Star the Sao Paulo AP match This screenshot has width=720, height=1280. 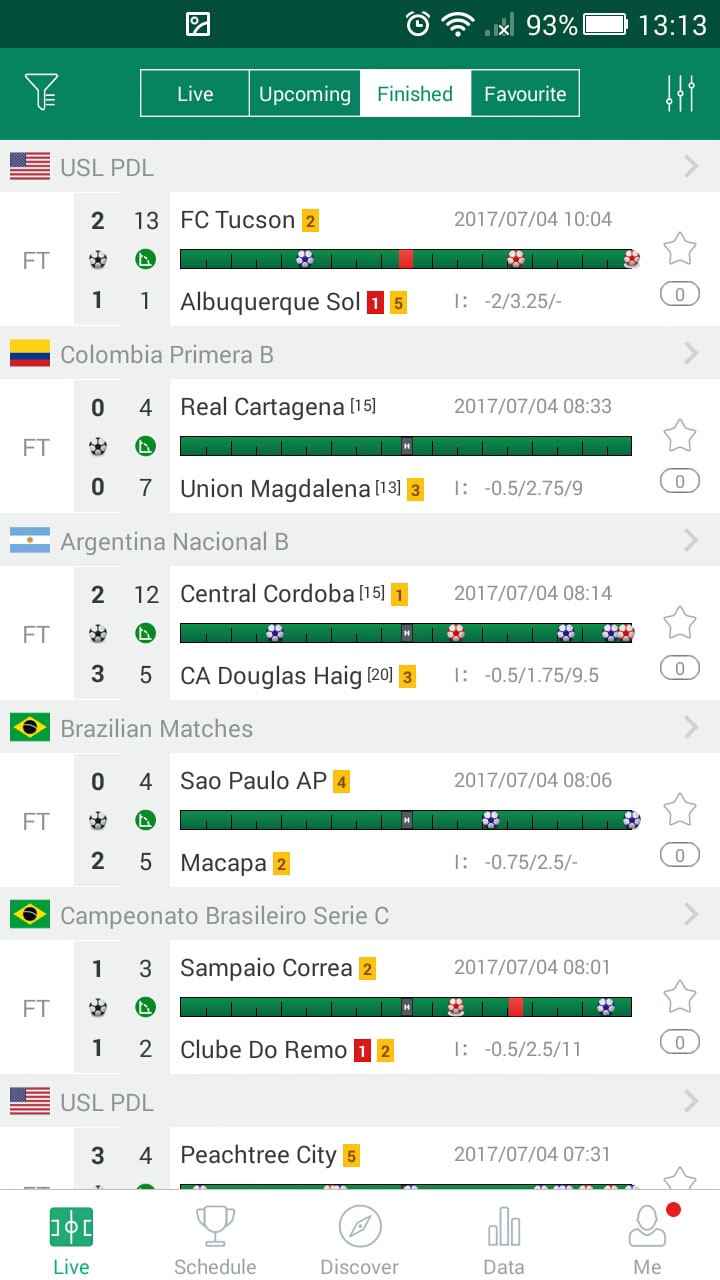pos(680,809)
